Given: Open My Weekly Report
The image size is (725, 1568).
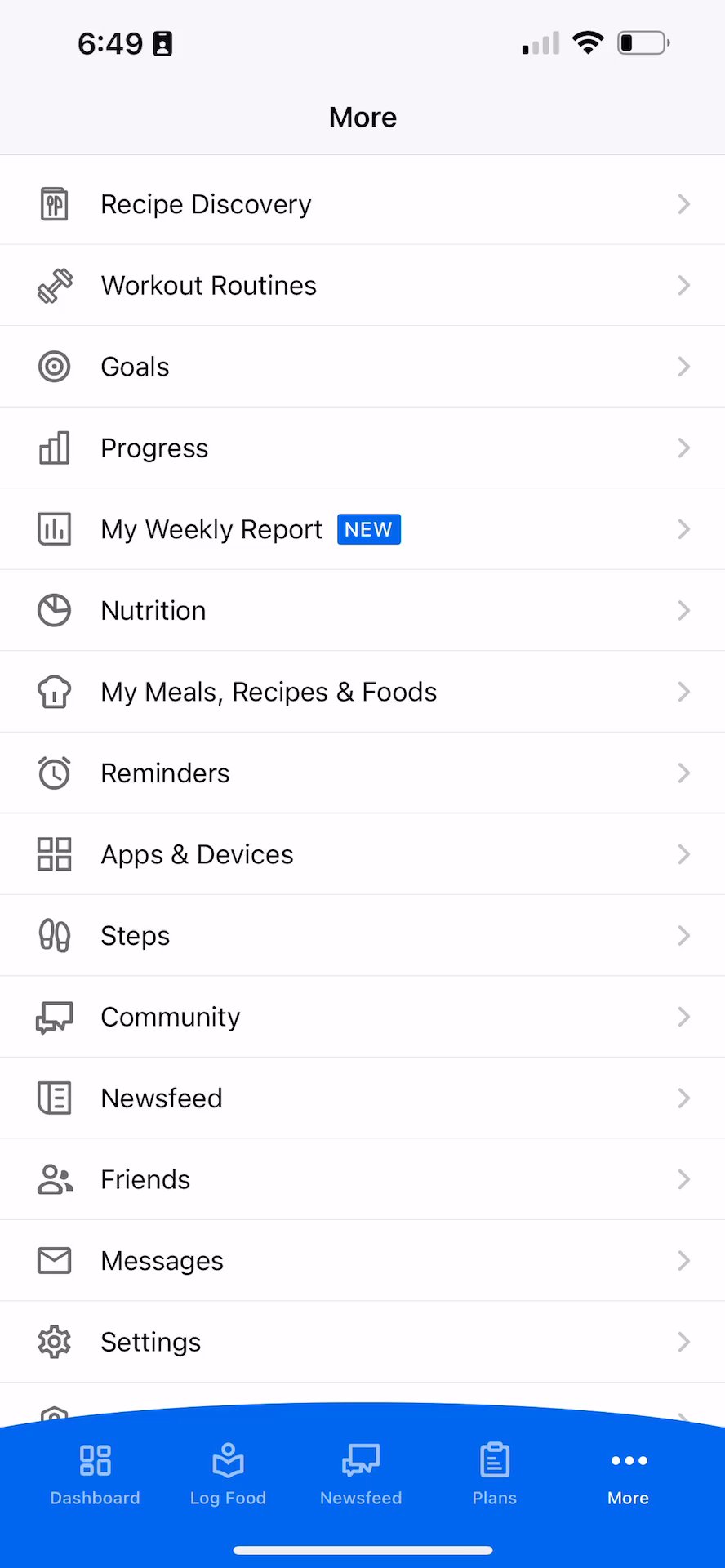Looking at the screenshot, I should (x=362, y=529).
